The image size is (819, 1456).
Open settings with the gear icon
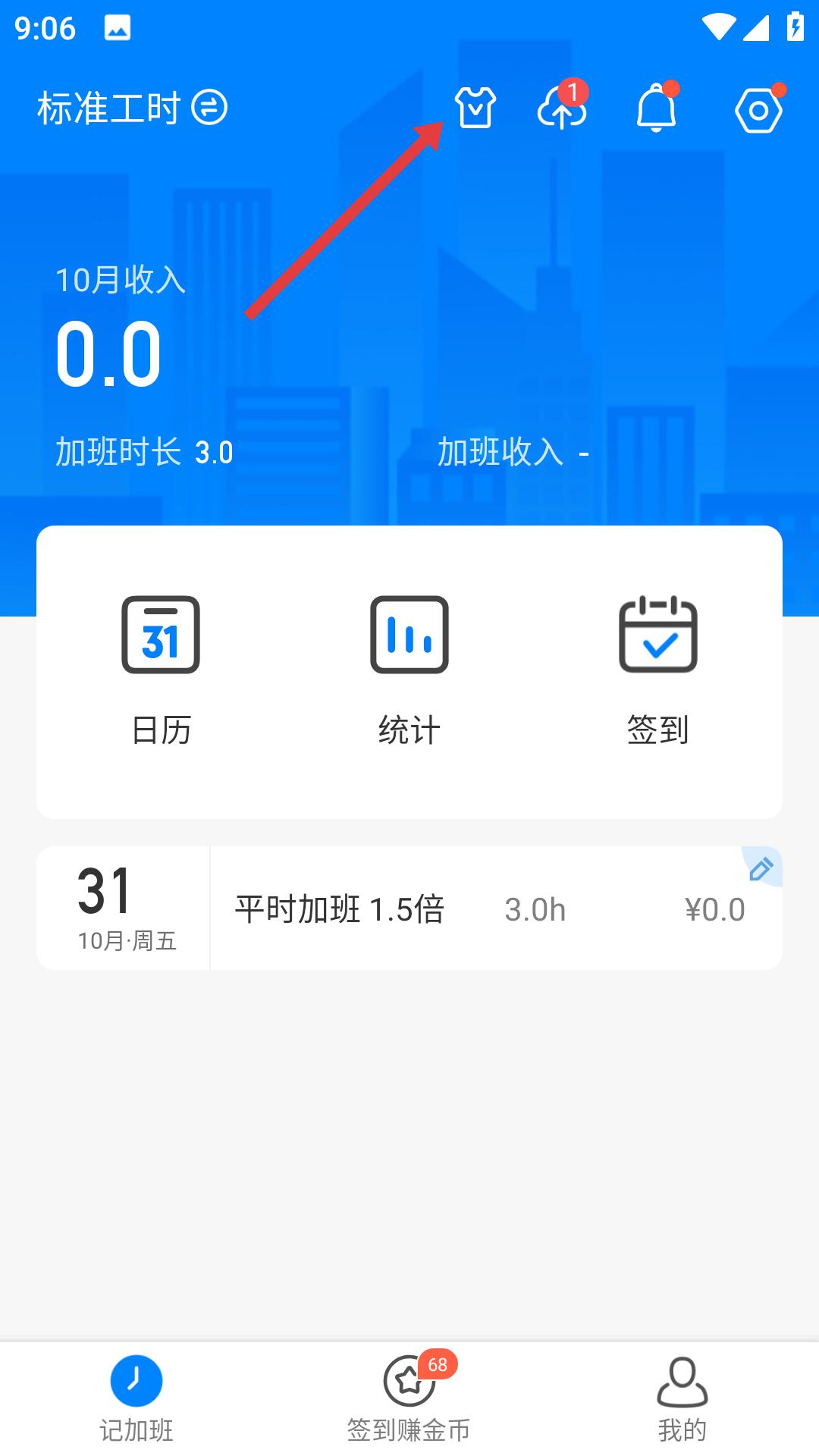pos(758,112)
